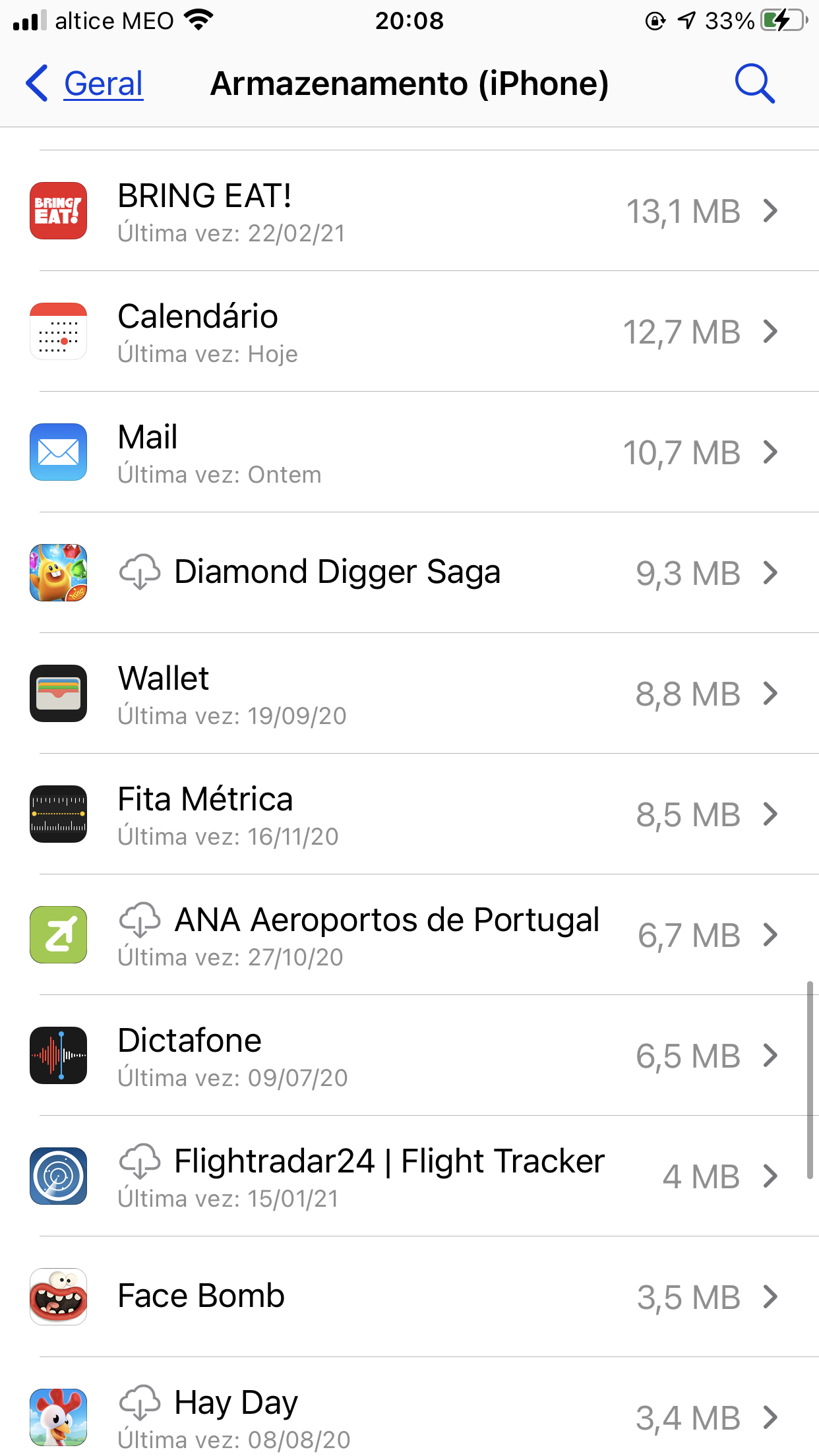
Task: Tap the Wallet storage row
Action: (x=409, y=694)
